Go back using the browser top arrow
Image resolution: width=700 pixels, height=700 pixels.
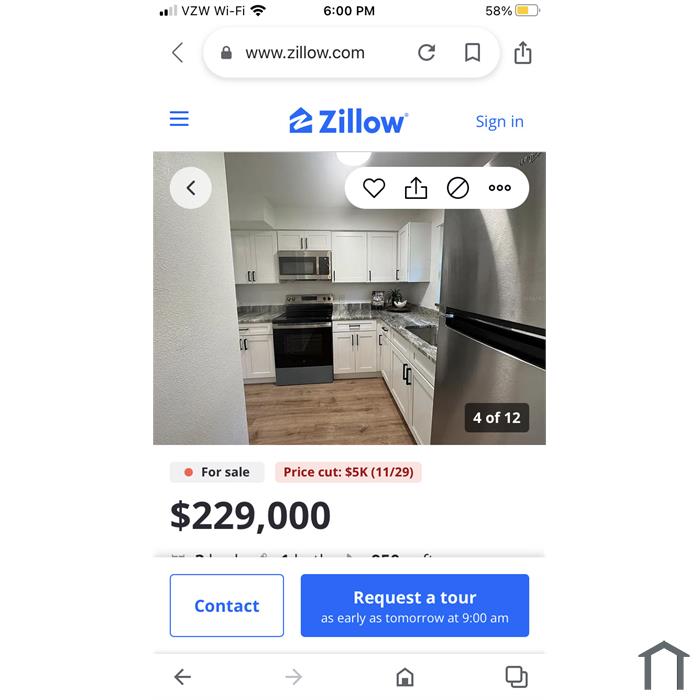[x=178, y=53]
